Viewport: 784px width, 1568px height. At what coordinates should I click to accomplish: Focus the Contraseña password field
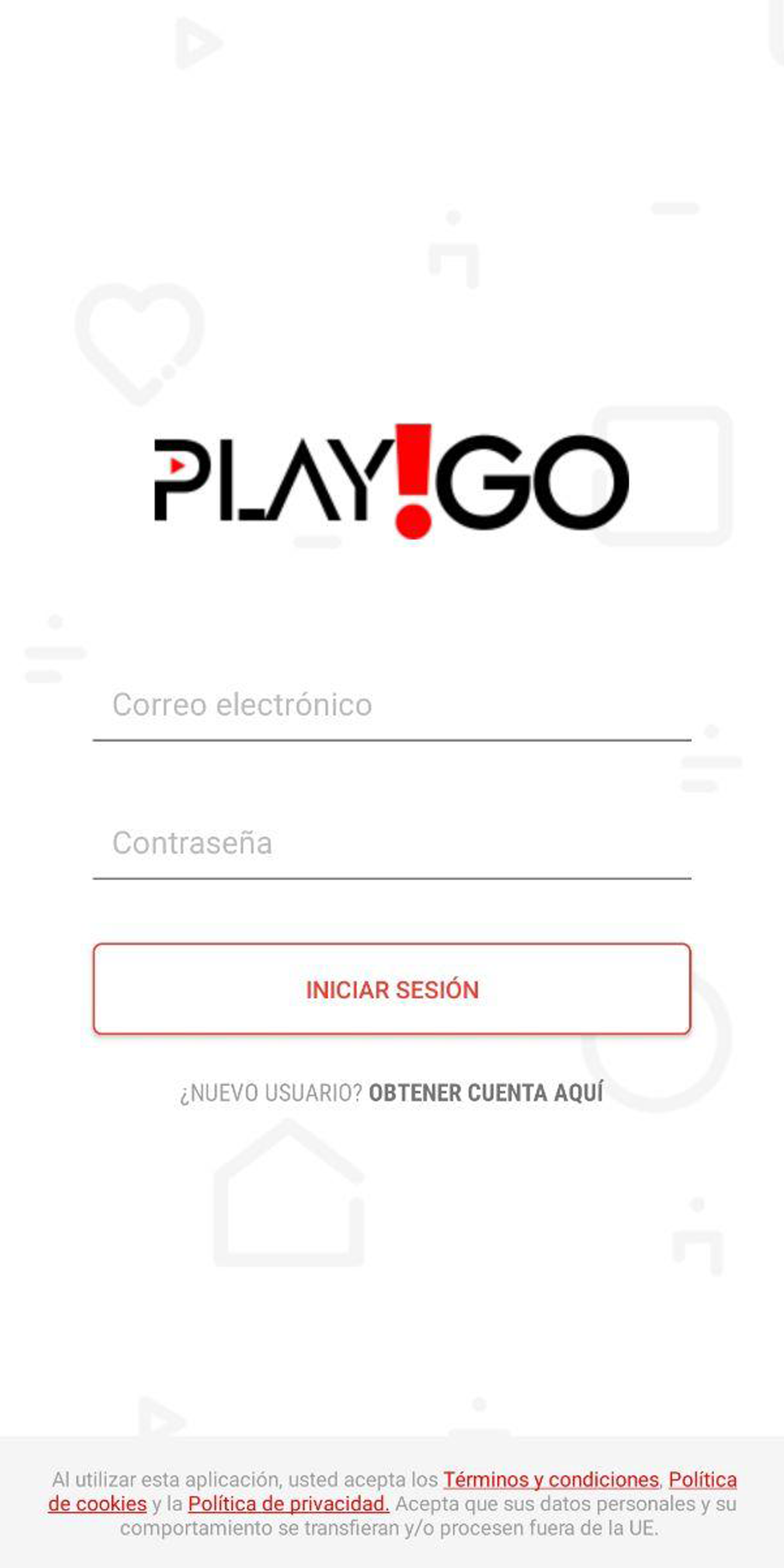(391, 844)
